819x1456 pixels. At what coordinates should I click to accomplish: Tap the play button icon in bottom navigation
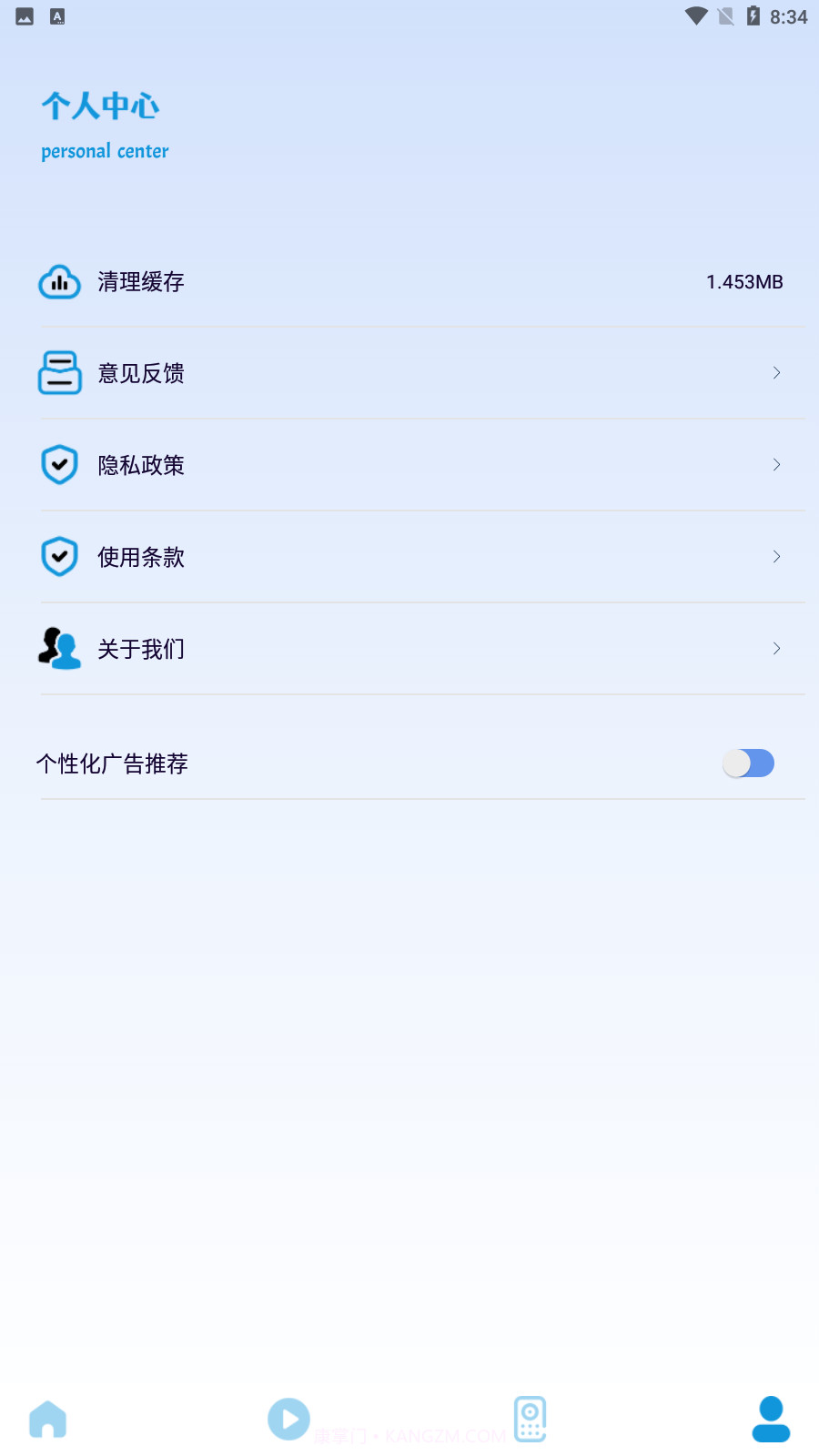click(289, 1419)
